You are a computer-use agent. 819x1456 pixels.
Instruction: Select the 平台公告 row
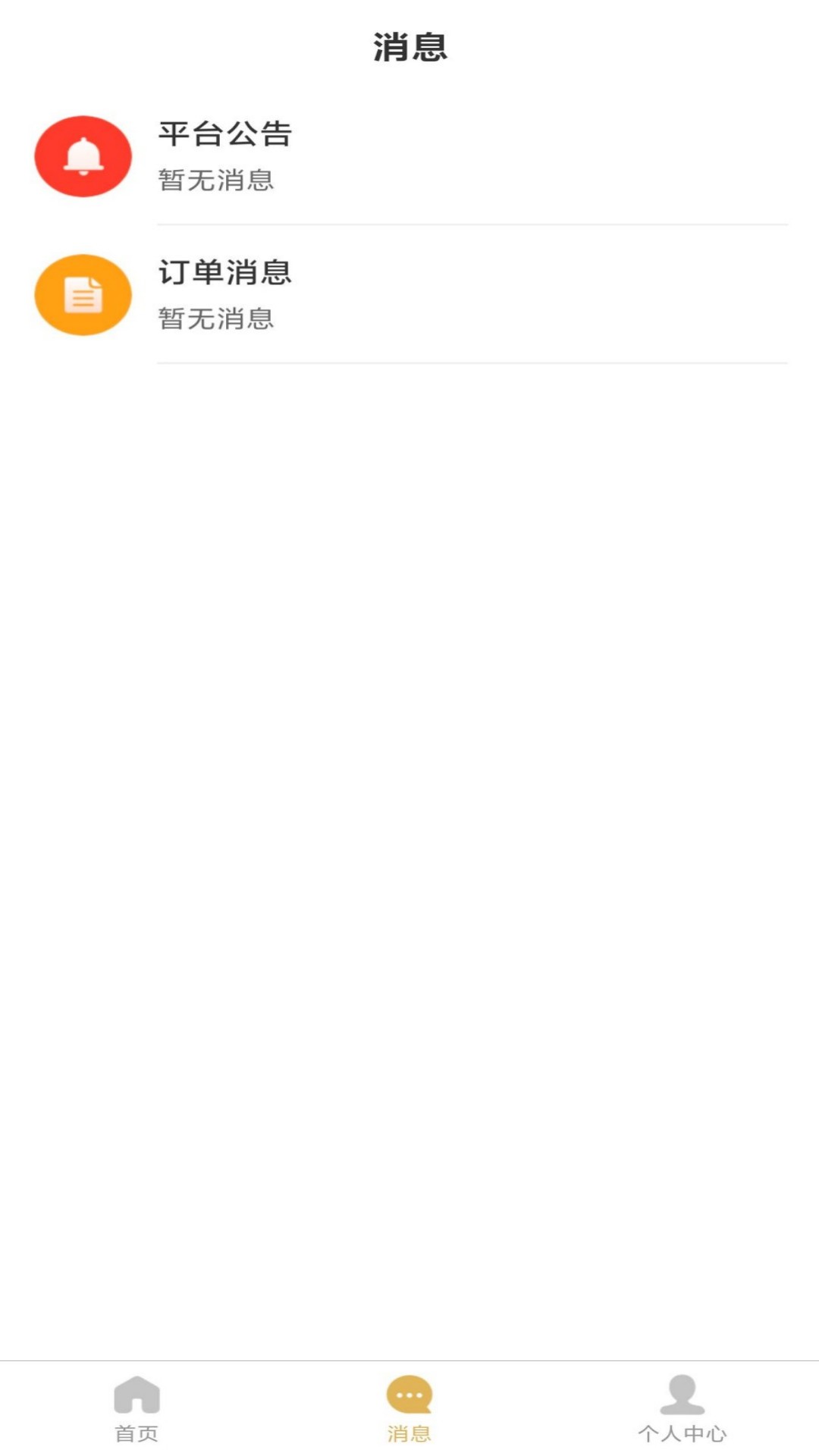409,157
